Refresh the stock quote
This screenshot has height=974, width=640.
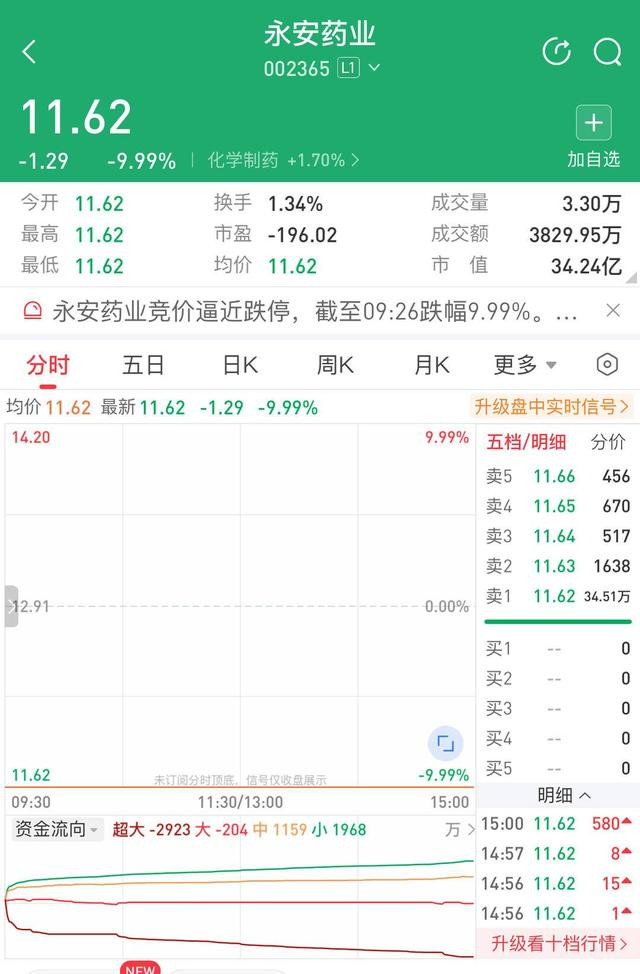pyautogui.click(x=556, y=52)
